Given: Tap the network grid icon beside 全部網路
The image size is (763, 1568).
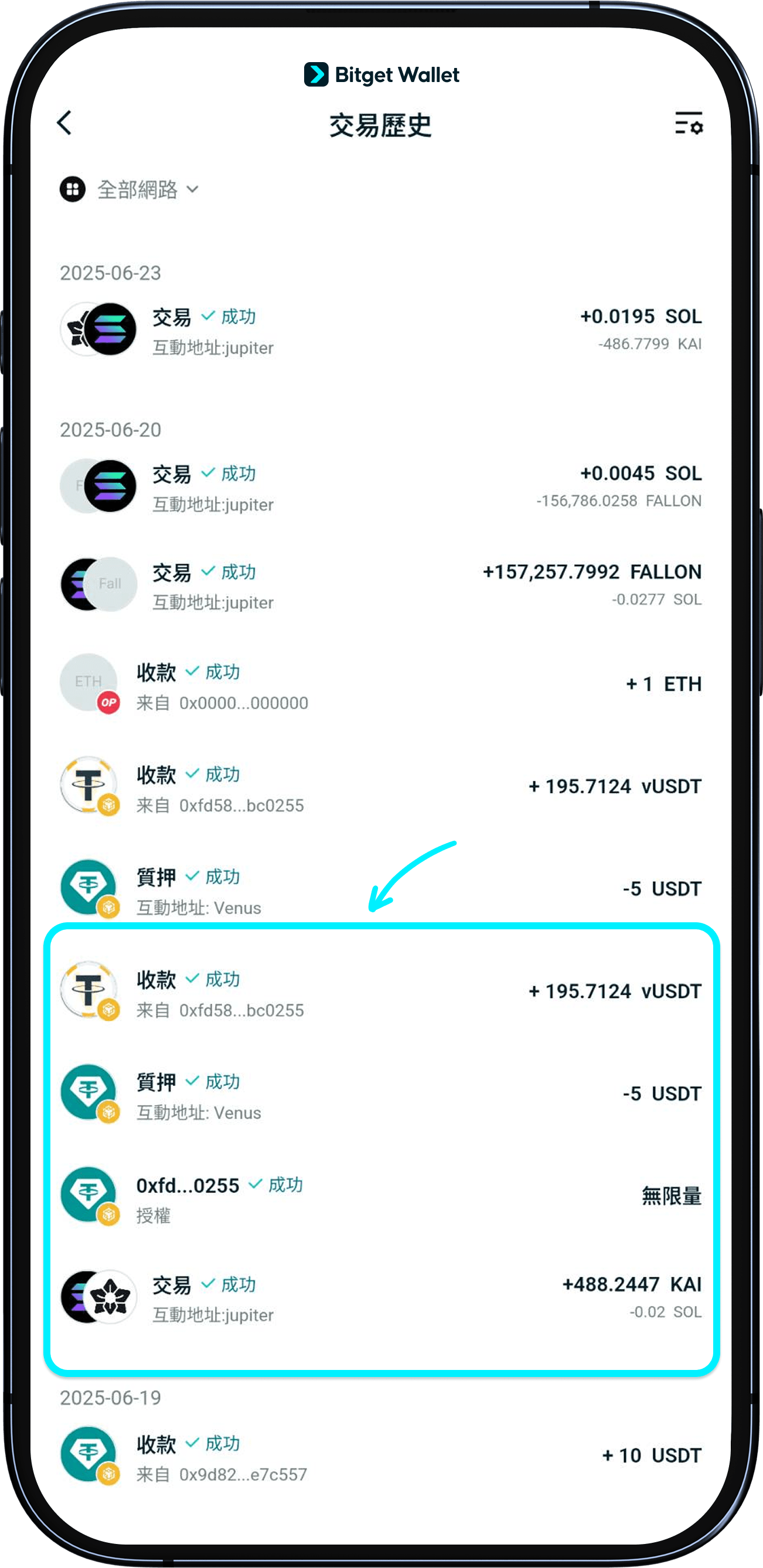Looking at the screenshot, I should tap(73, 189).
